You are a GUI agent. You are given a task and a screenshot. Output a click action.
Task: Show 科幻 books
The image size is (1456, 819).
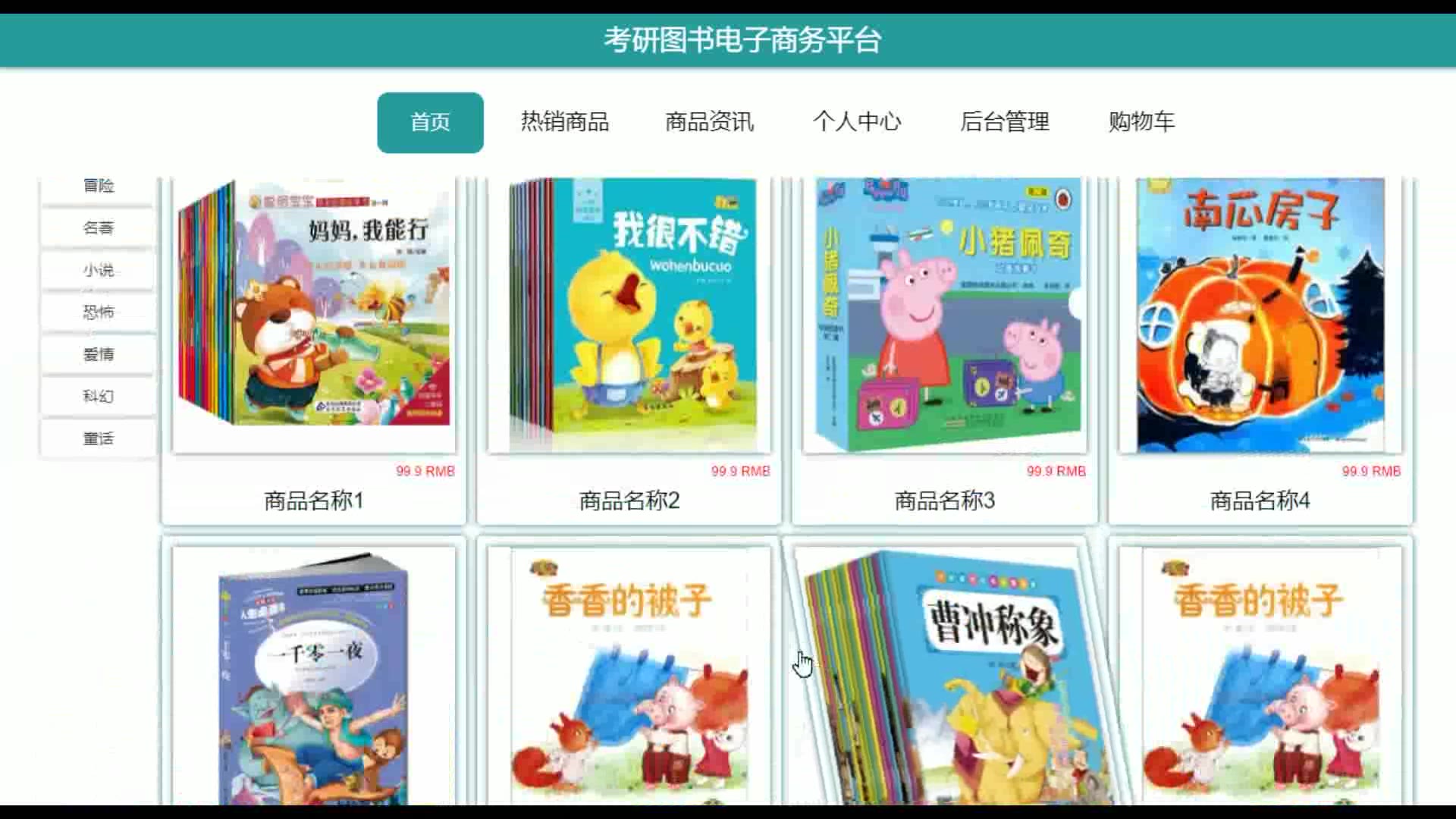(x=99, y=397)
